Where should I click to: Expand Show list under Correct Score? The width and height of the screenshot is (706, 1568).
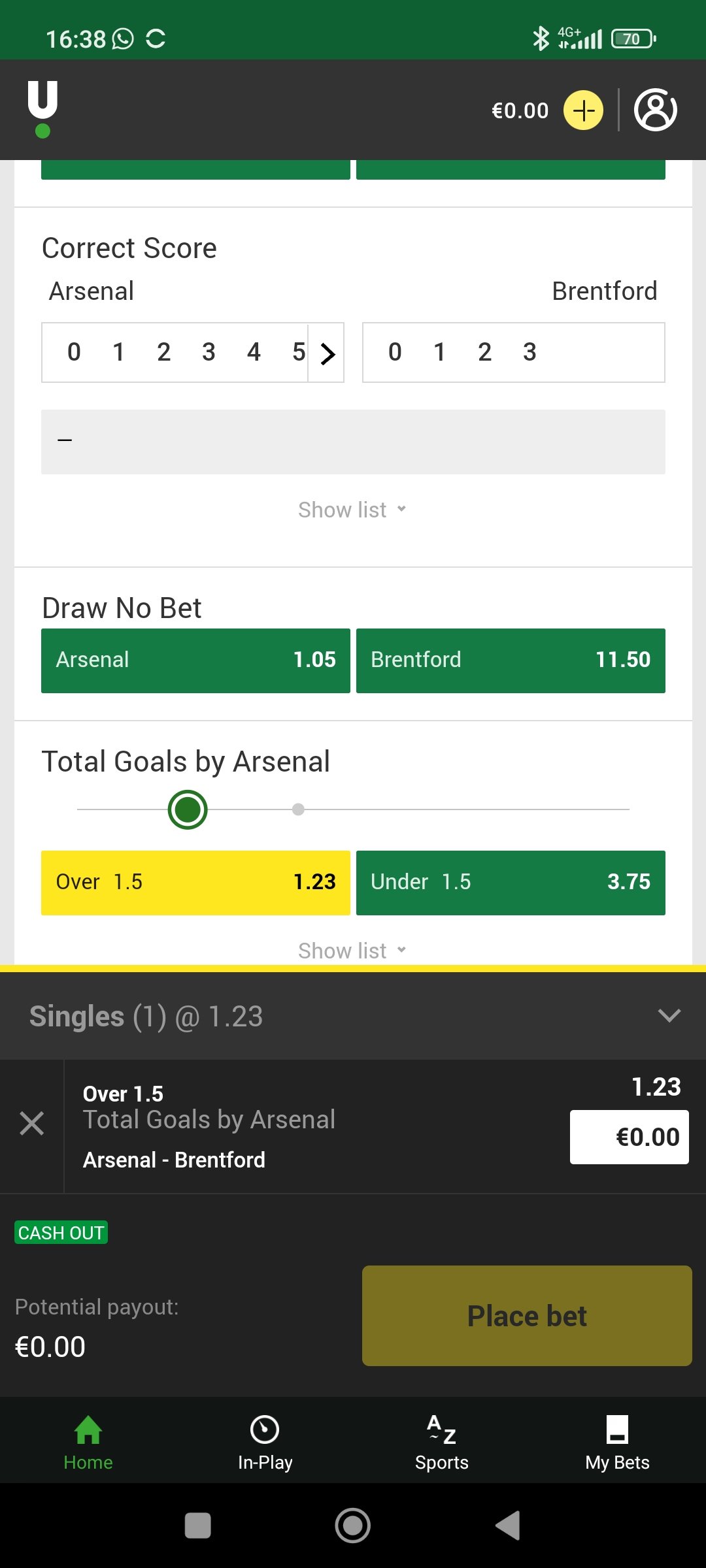[352, 510]
